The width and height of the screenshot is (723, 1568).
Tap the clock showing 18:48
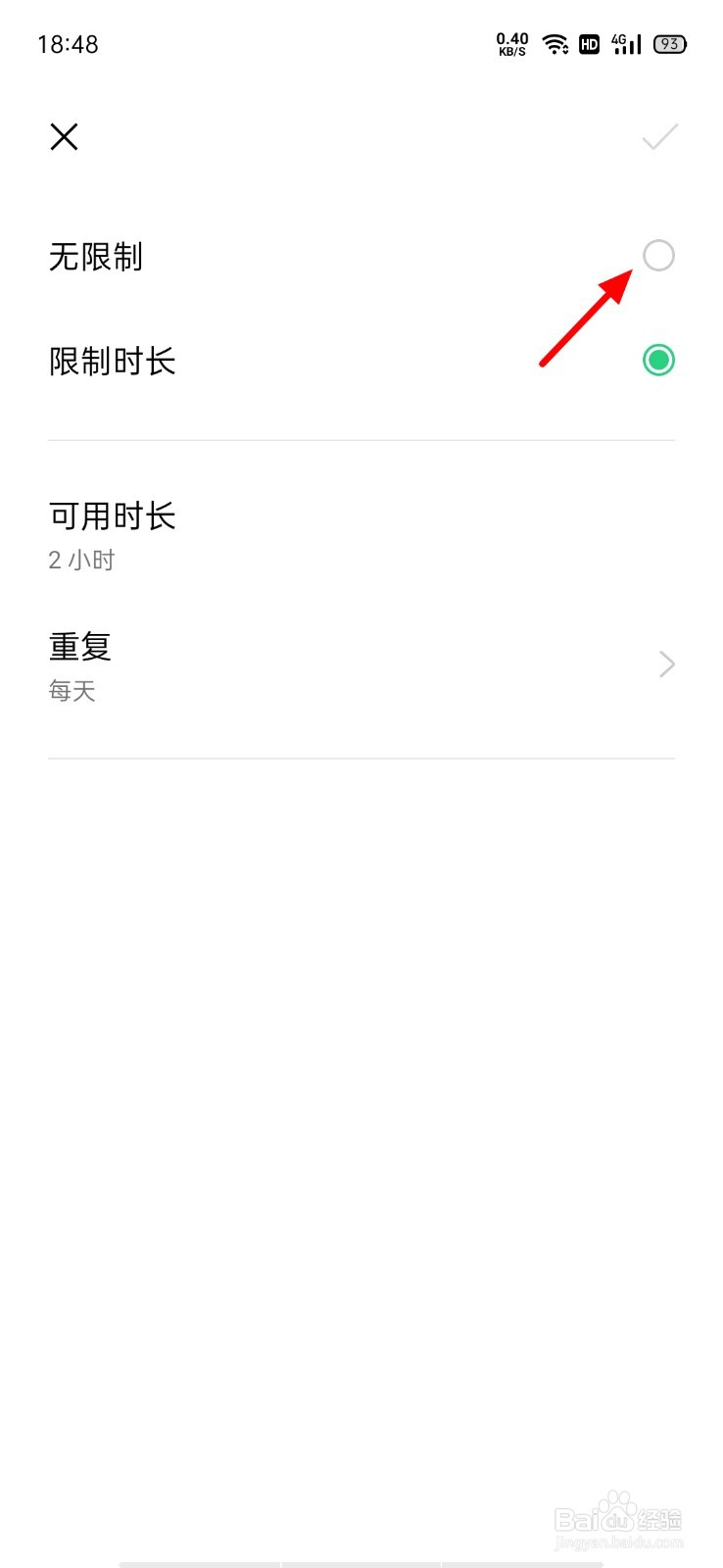pos(67,44)
